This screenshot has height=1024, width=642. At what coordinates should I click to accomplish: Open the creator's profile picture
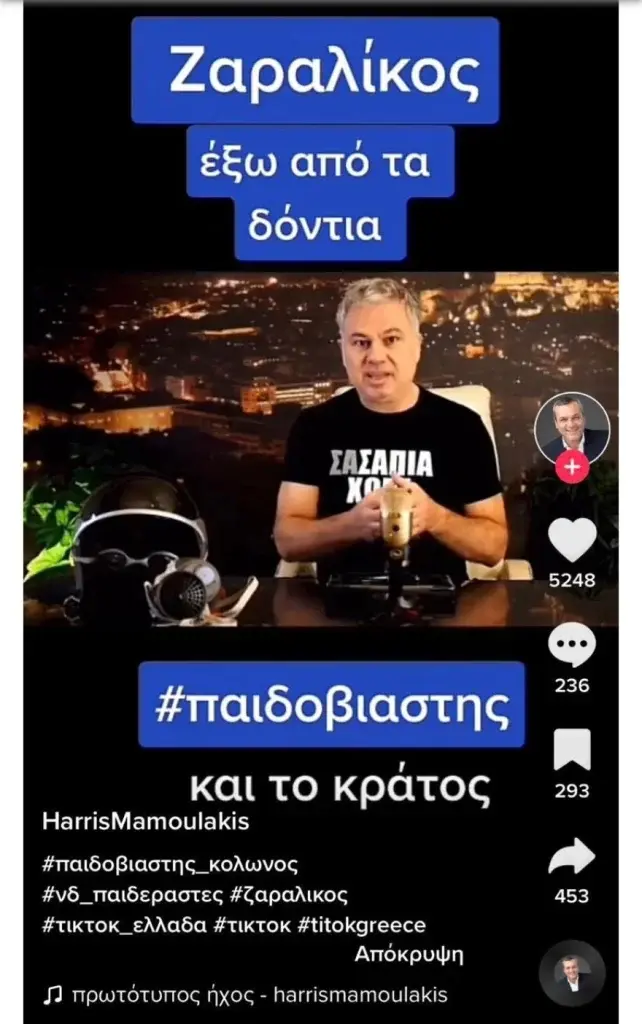pyautogui.click(x=572, y=428)
